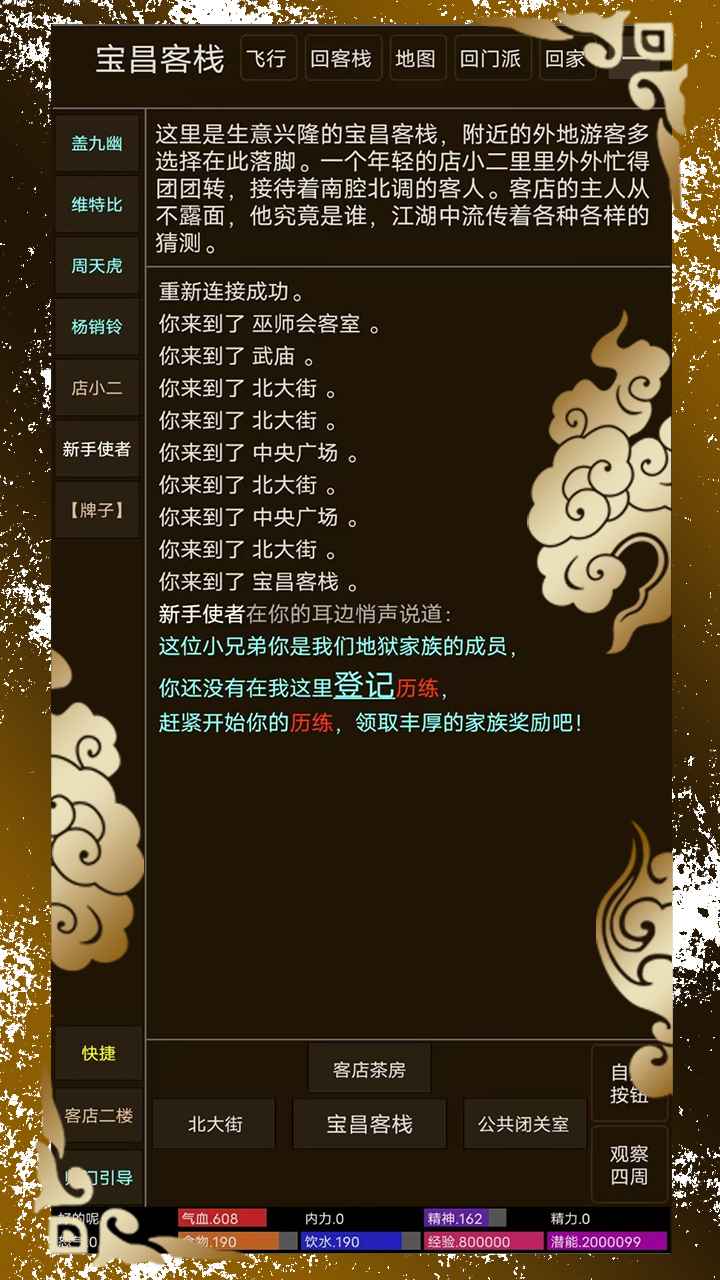Select character 周天虎
The image size is (720, 1280).
(97, 266)
